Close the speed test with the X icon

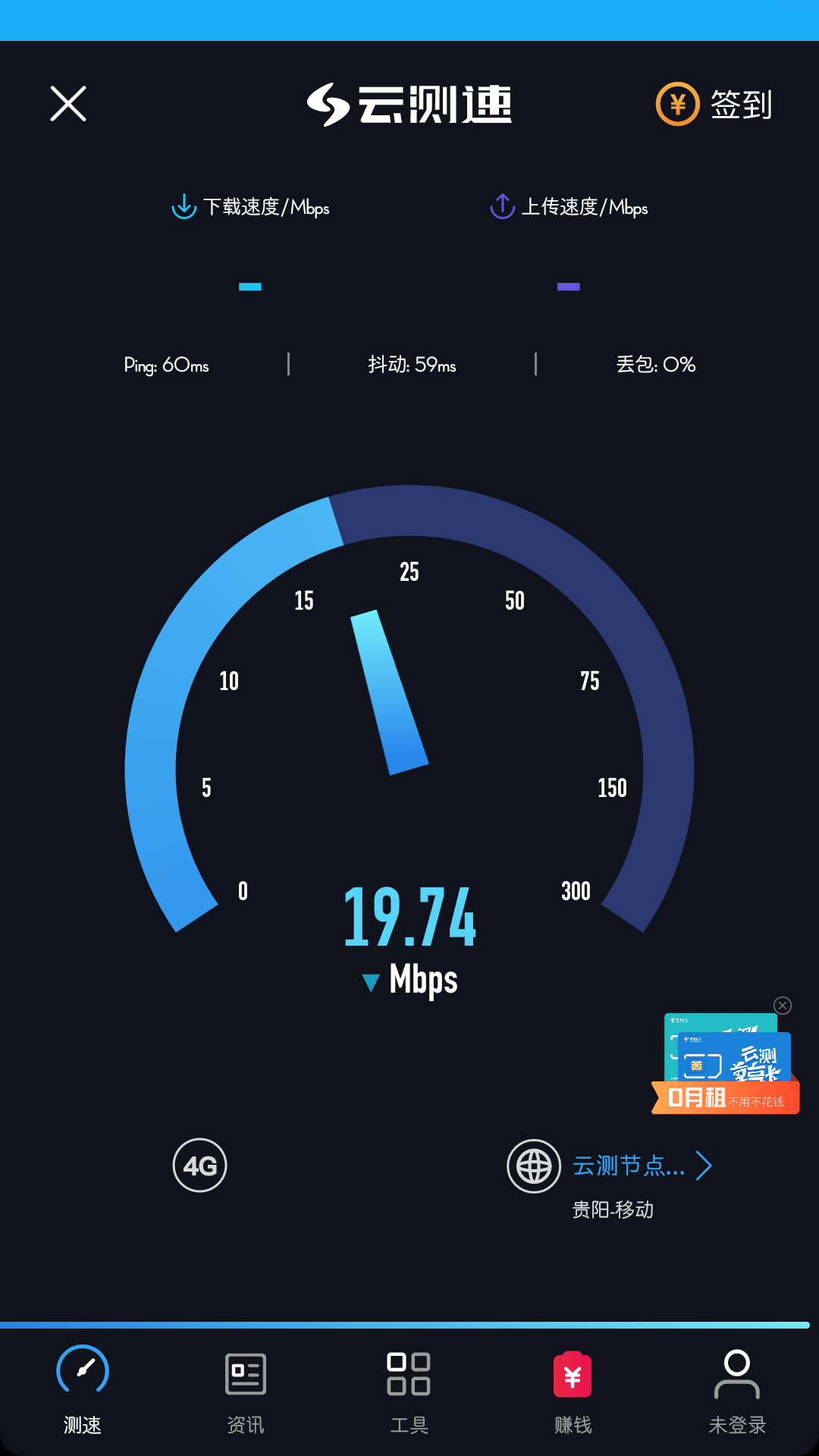pos(68,104)
